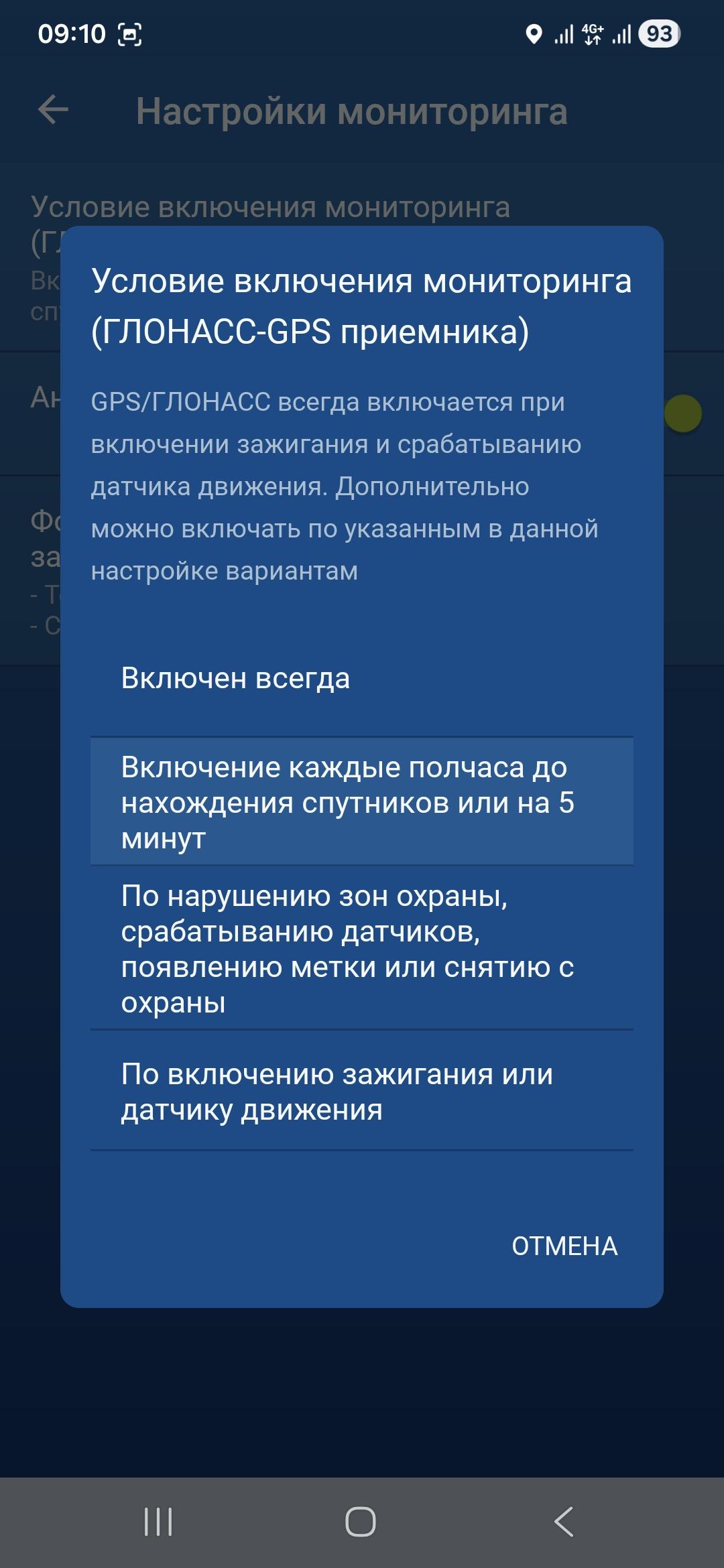Dismiss dialog with ОТМЕНА button
Viewport: 724px width, 1568px height.
coord(564,1246)
